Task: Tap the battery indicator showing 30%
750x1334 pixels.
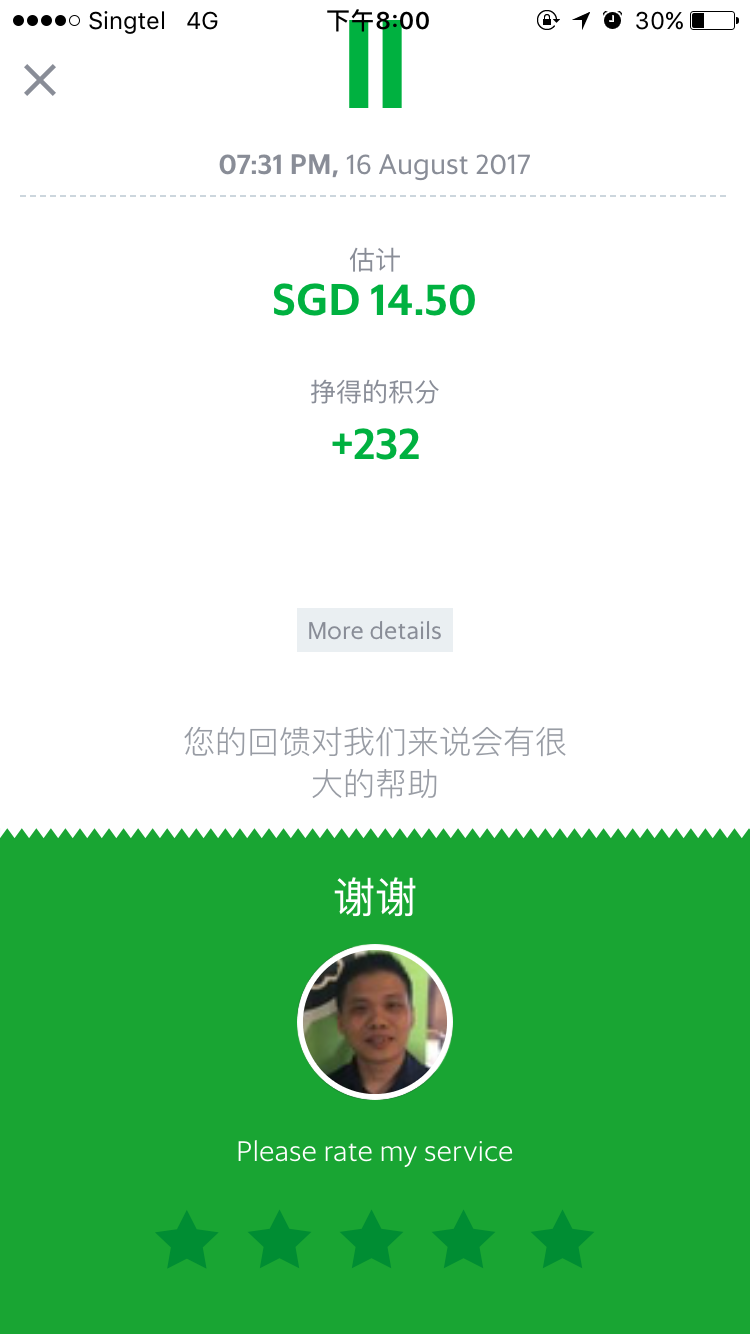Action: tap(712, 19)
